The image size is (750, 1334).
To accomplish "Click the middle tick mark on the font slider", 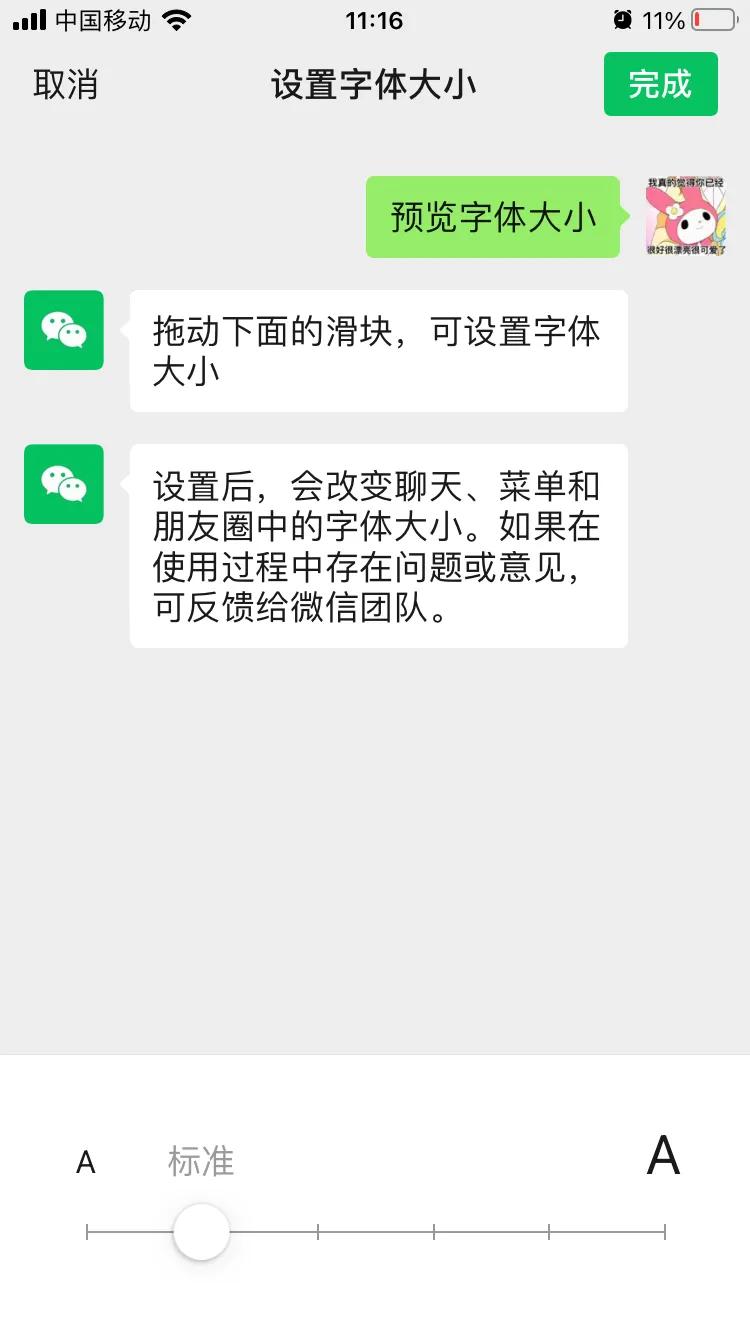I will coord(431,1231).
